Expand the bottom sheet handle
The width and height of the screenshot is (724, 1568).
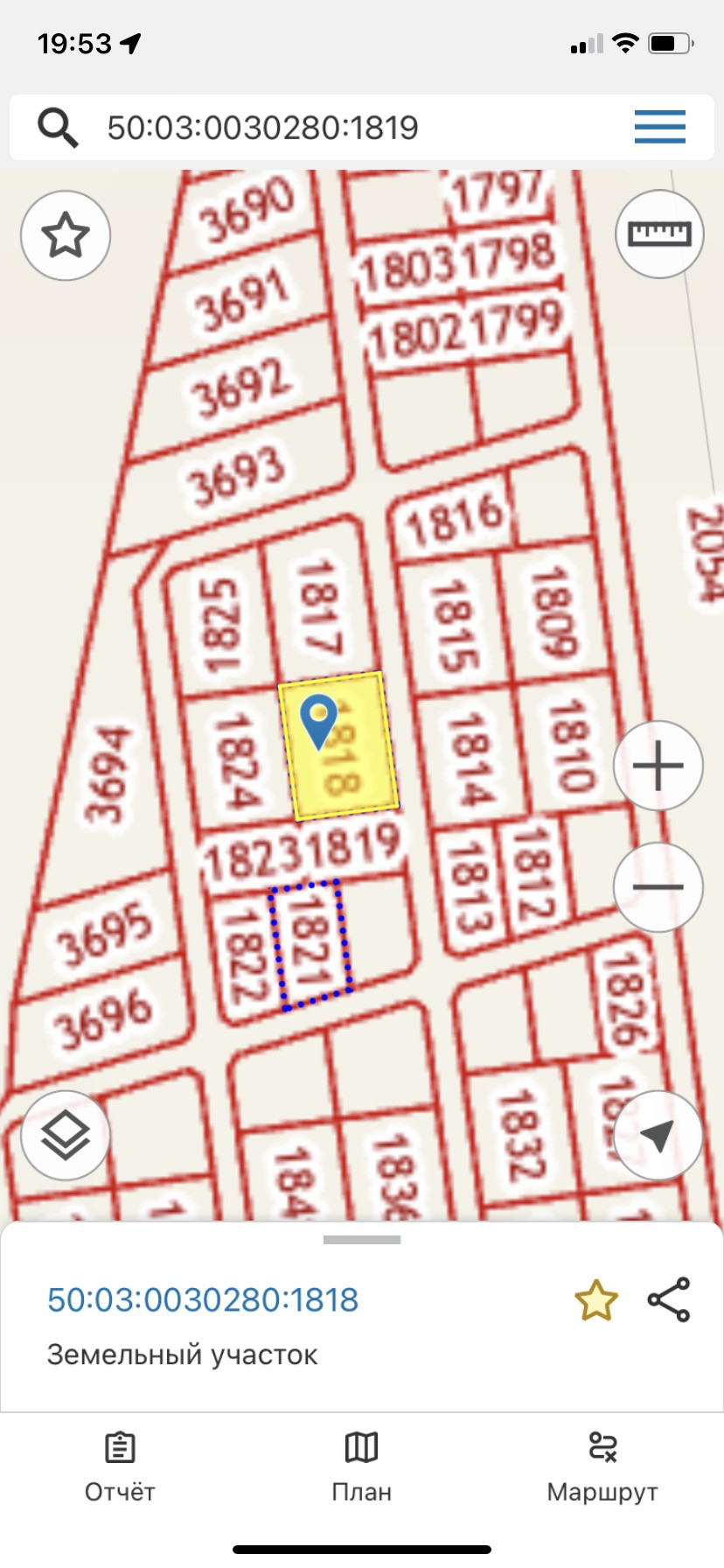pos(362,1240)
